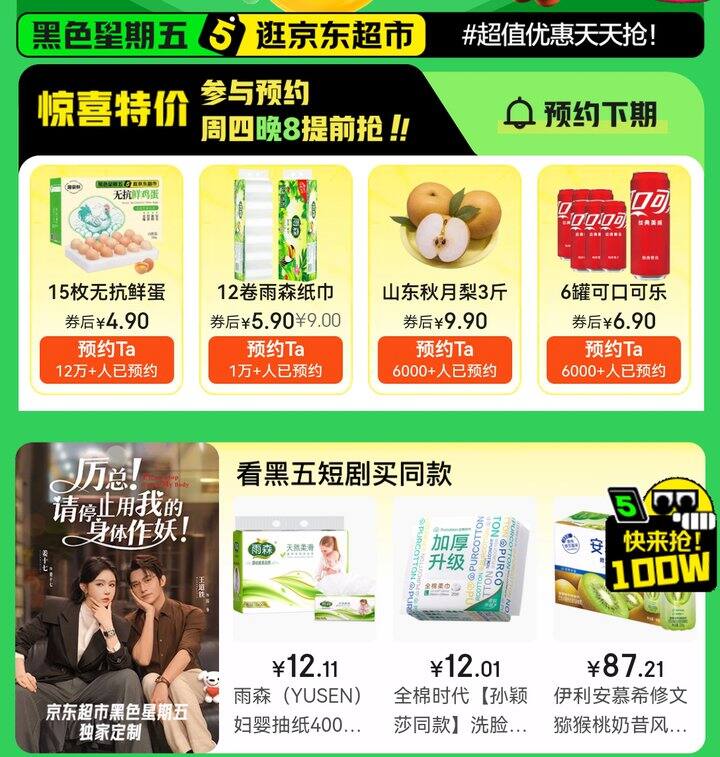
Task: Reserve the 6罐可口可乐 deal
Action: 614,360
